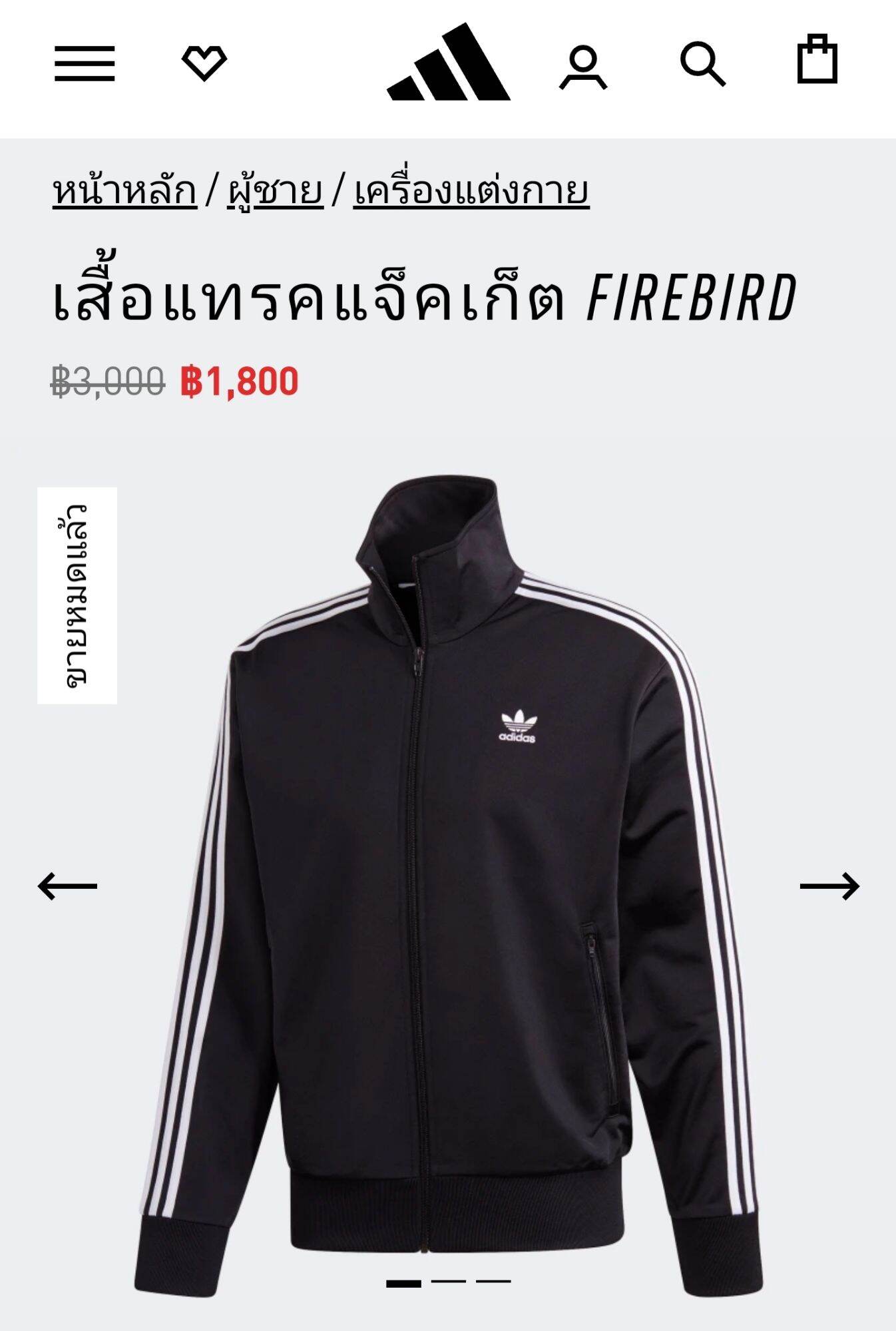
Task: Jump to the third image indicator
Action: pyautogui.click(x=493, y=1280)
